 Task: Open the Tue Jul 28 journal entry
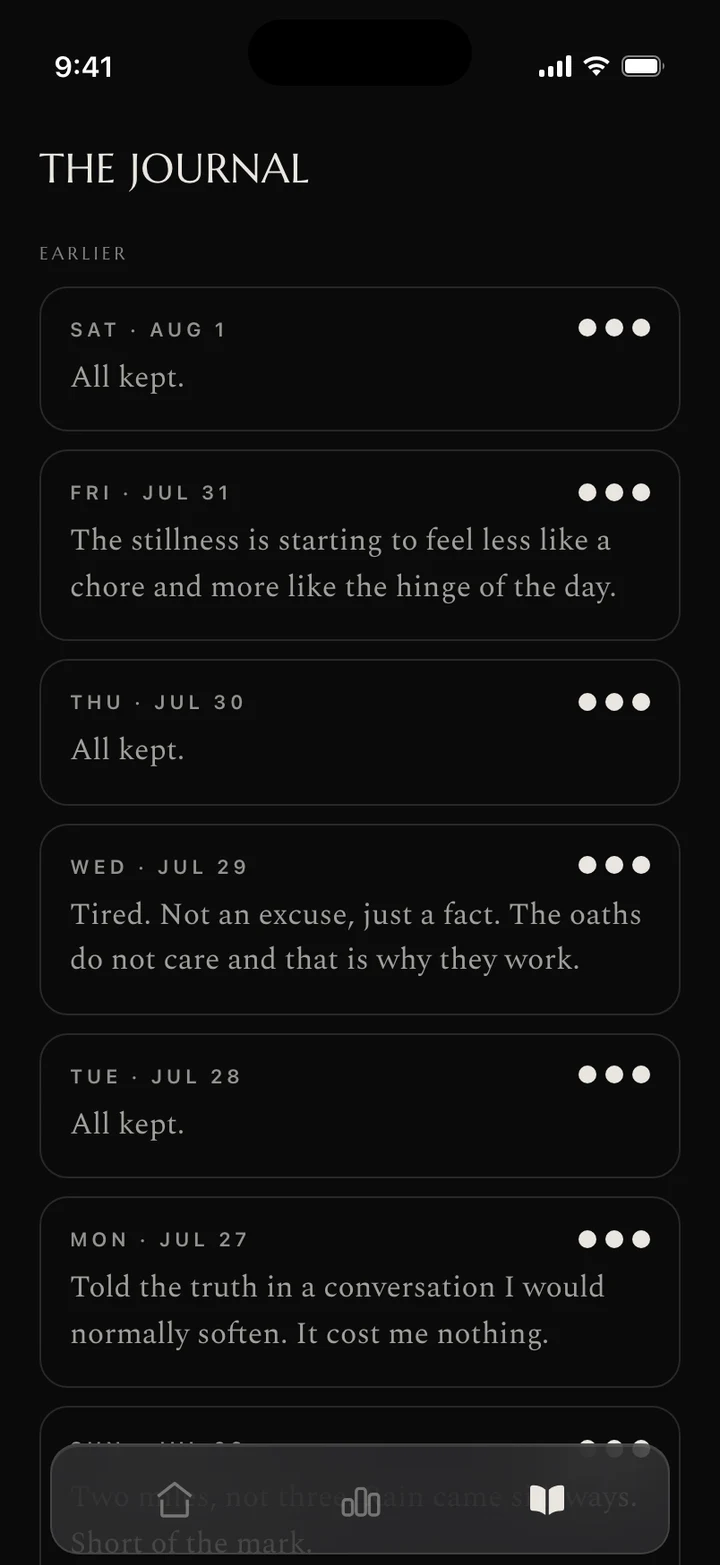360,1106
